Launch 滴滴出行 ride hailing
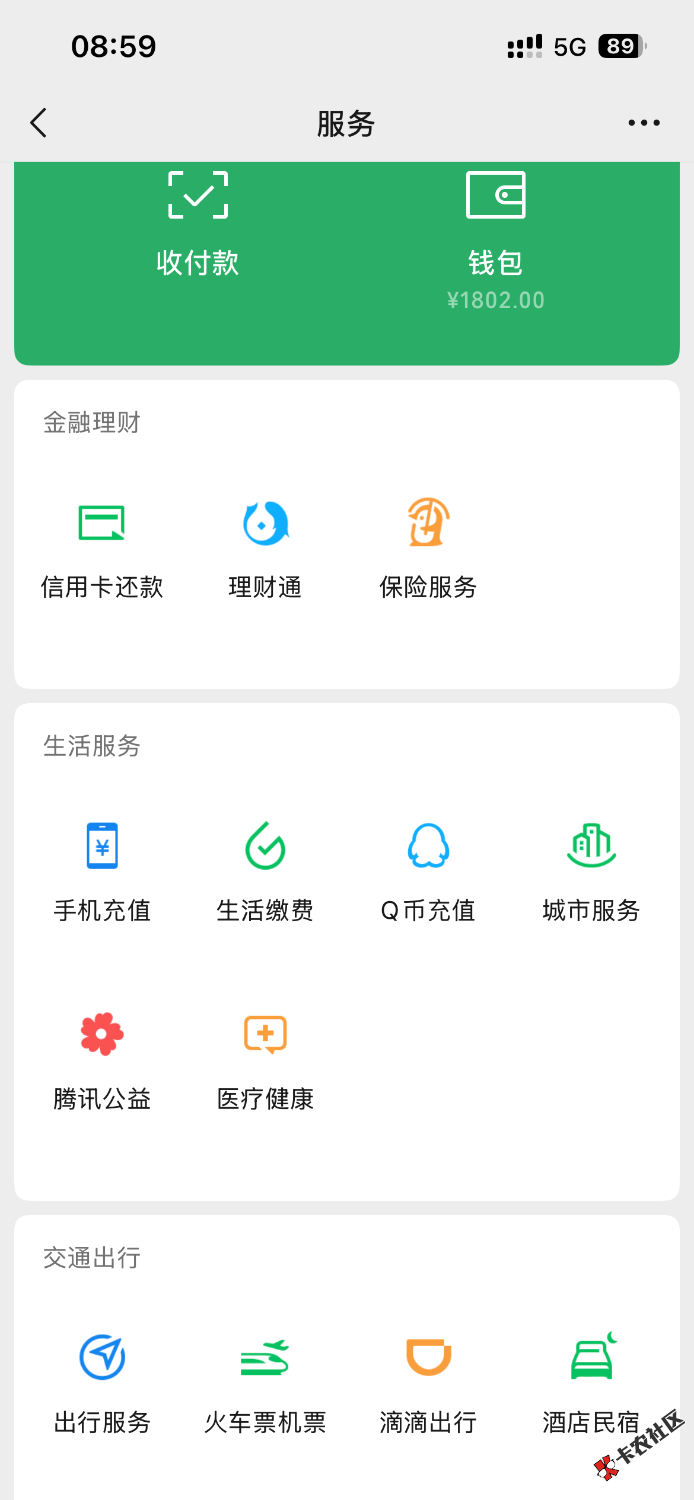This screenshot has width=694, height=1500. tap(428, 1384)
